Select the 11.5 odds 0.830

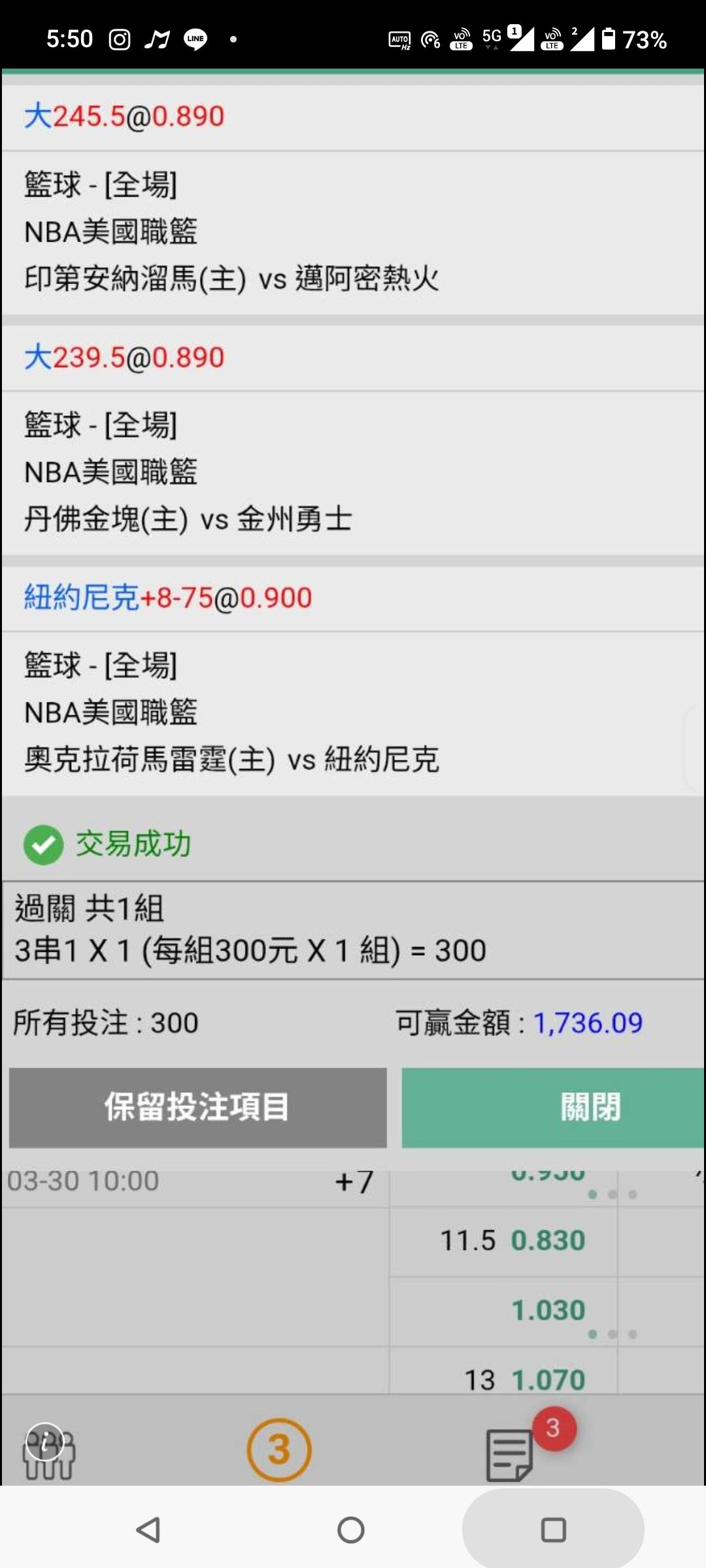(503, 1241)
